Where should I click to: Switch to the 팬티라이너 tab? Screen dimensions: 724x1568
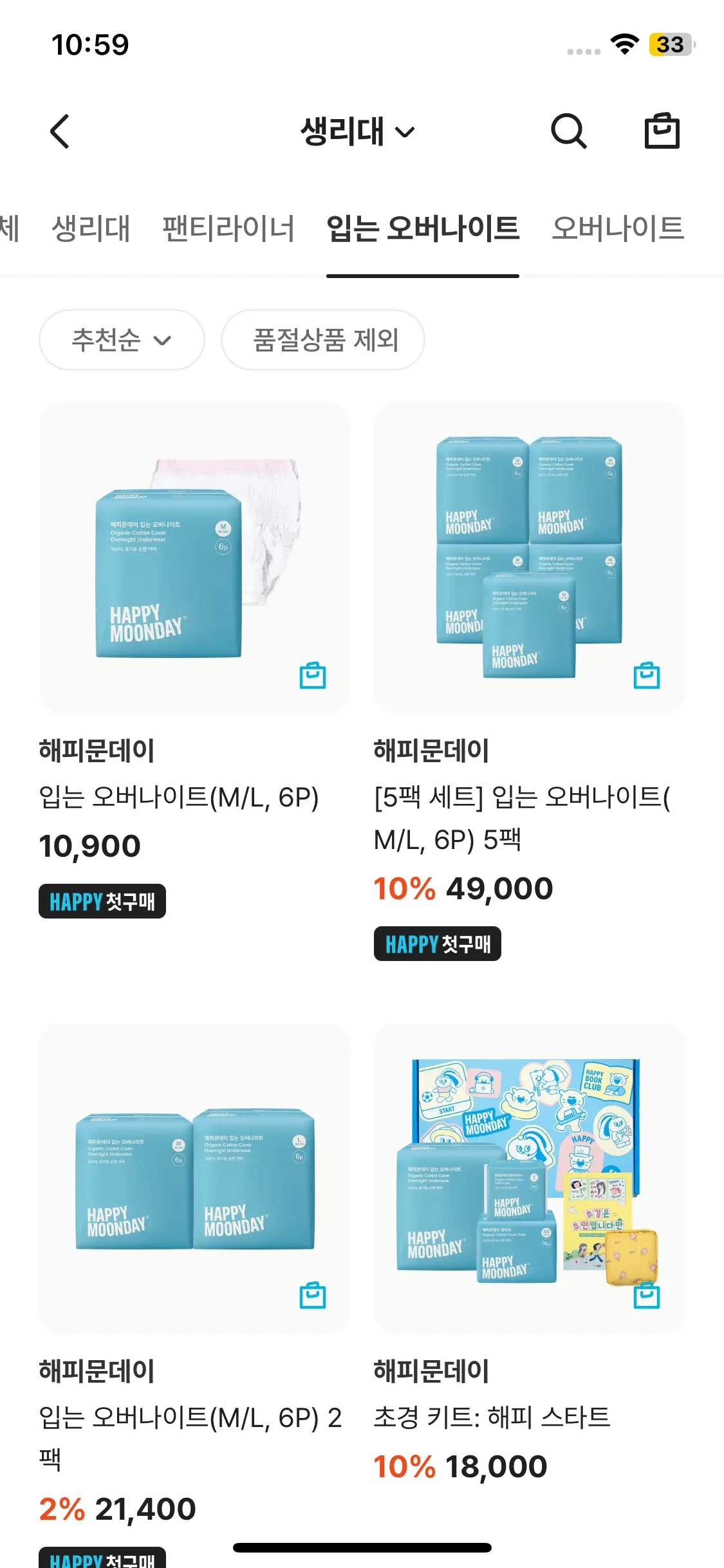point(228,229)
